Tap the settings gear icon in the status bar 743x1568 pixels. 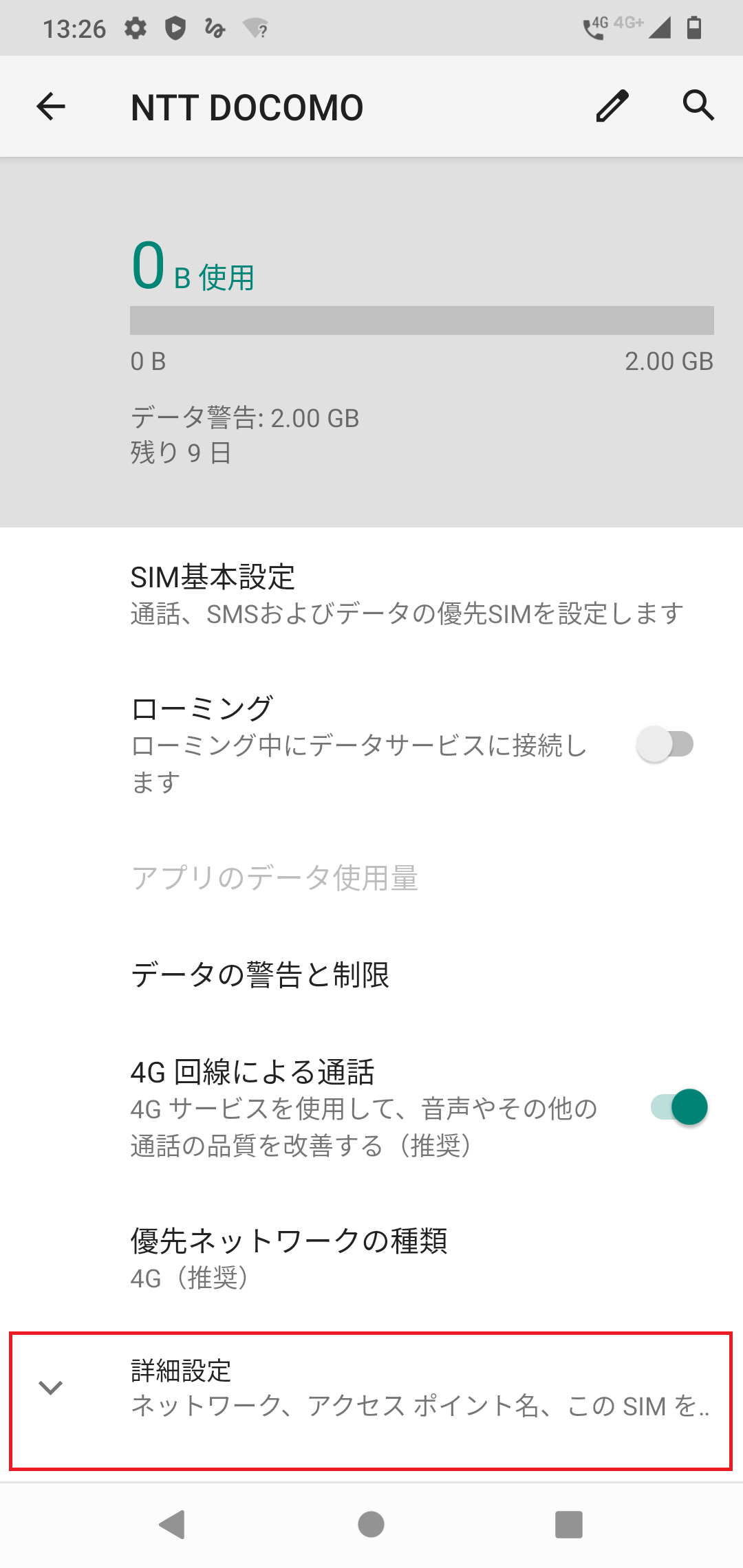[136, 28]
